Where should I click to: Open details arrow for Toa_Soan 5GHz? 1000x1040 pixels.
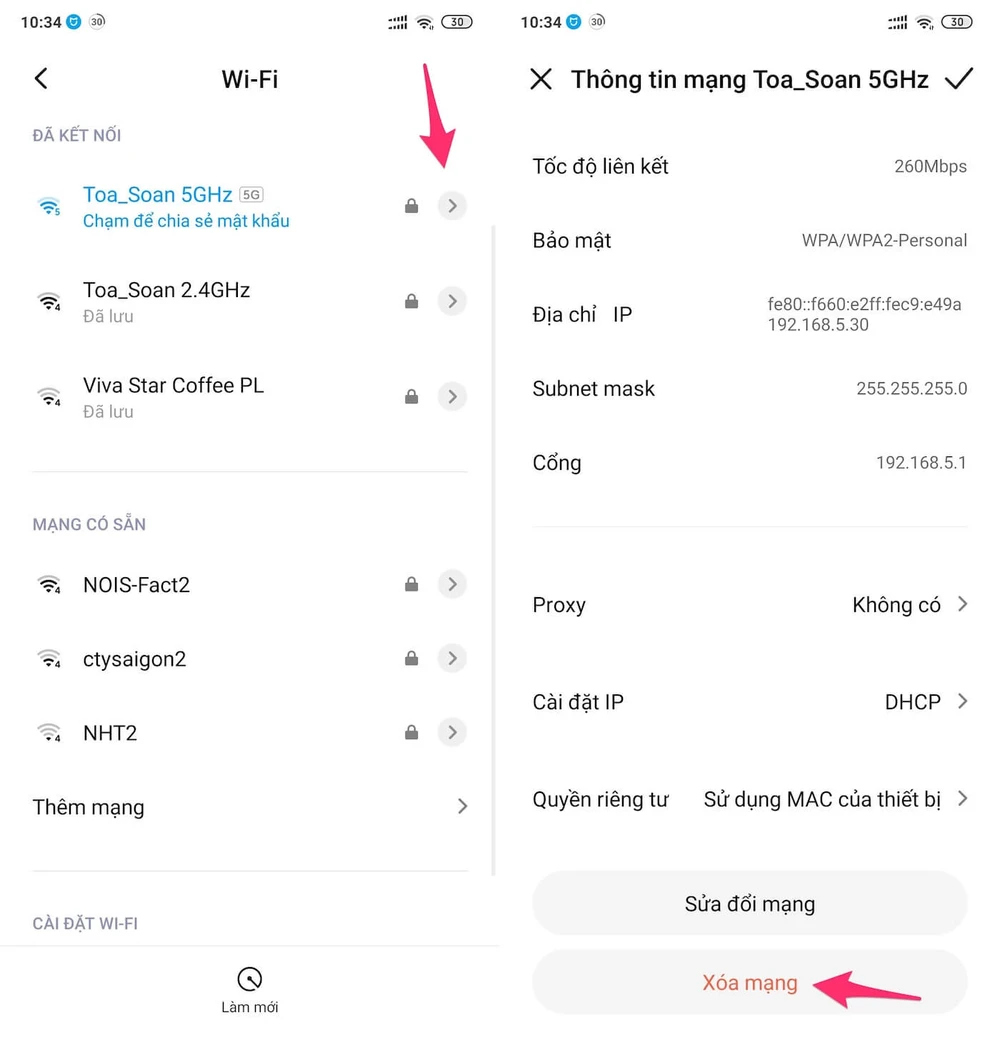pos(452,205)
